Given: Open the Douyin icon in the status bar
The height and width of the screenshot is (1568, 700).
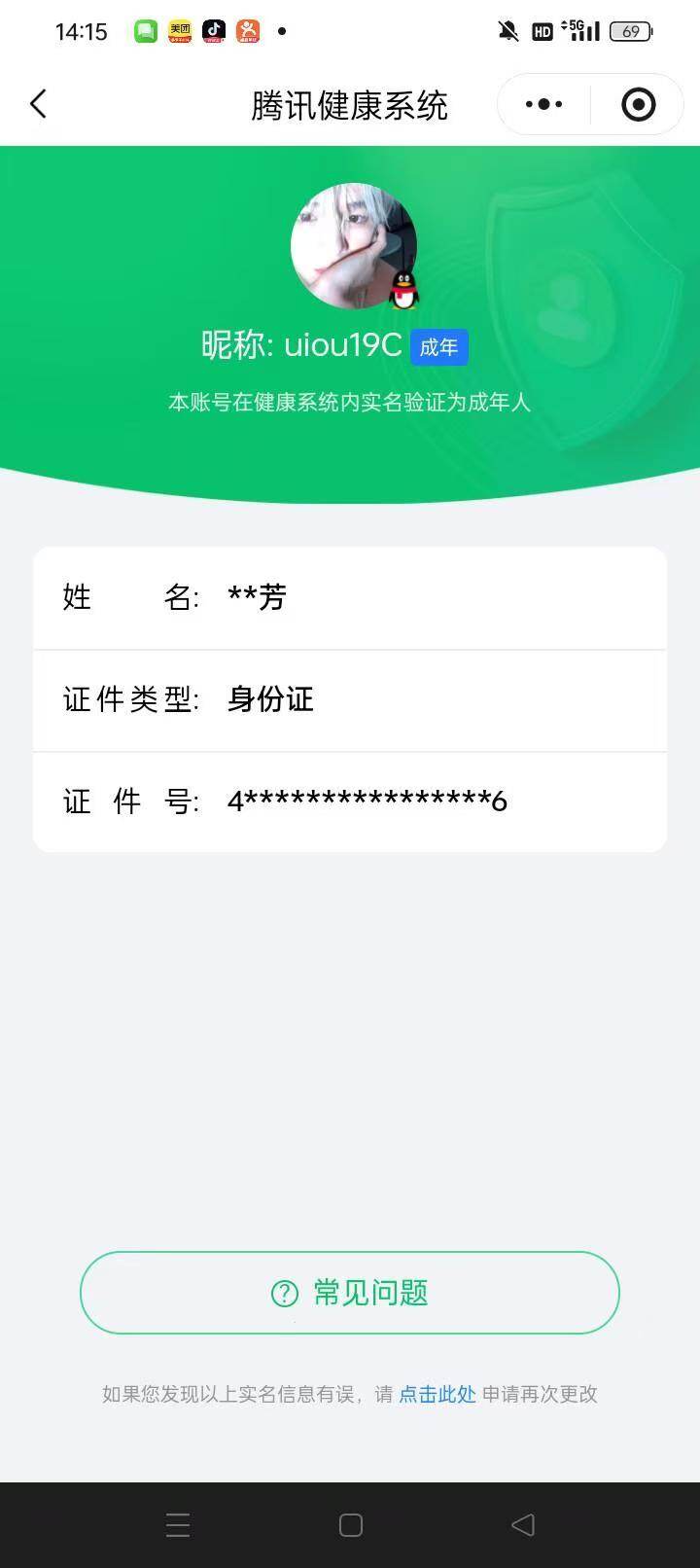Looking at the screenshot, I should (213, 30).
